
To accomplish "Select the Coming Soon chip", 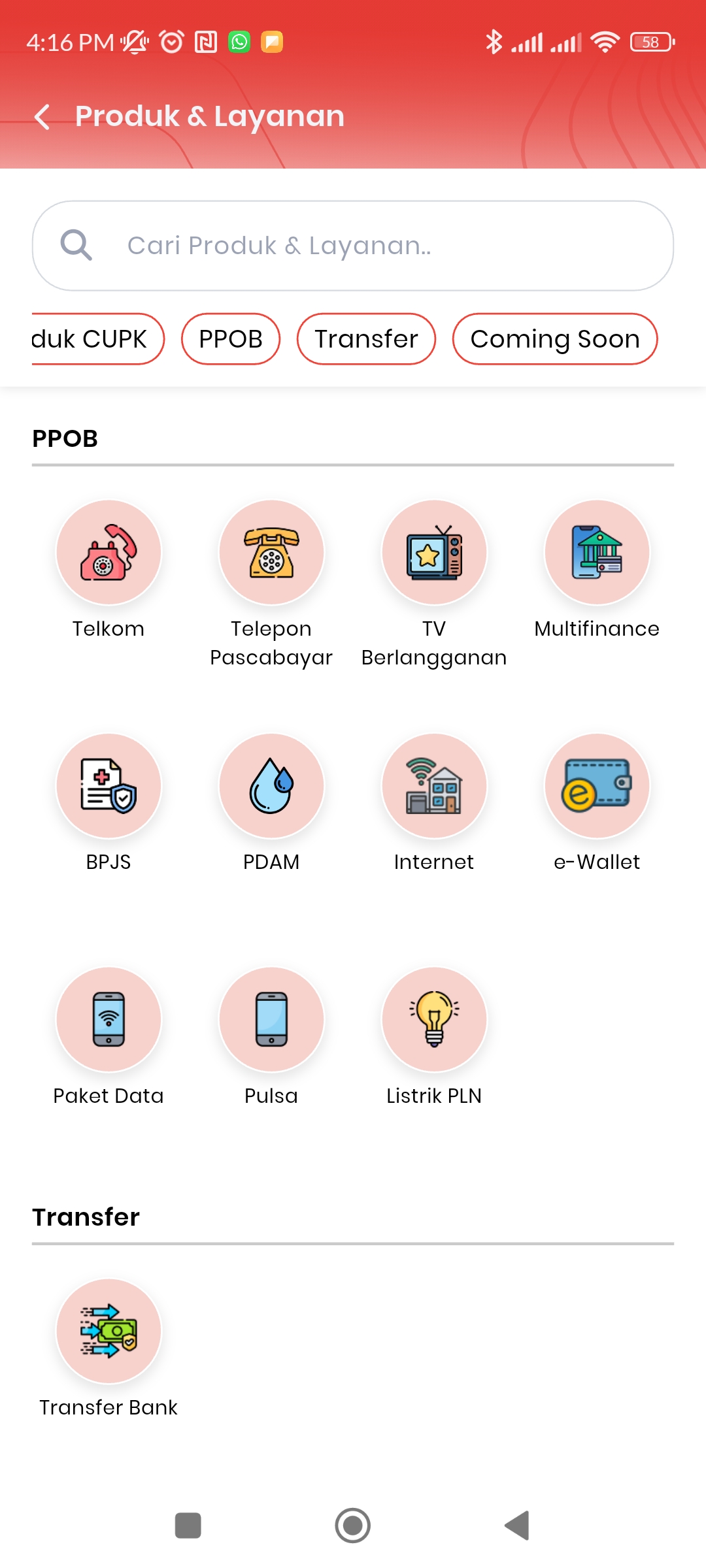I will click(555, 339).
